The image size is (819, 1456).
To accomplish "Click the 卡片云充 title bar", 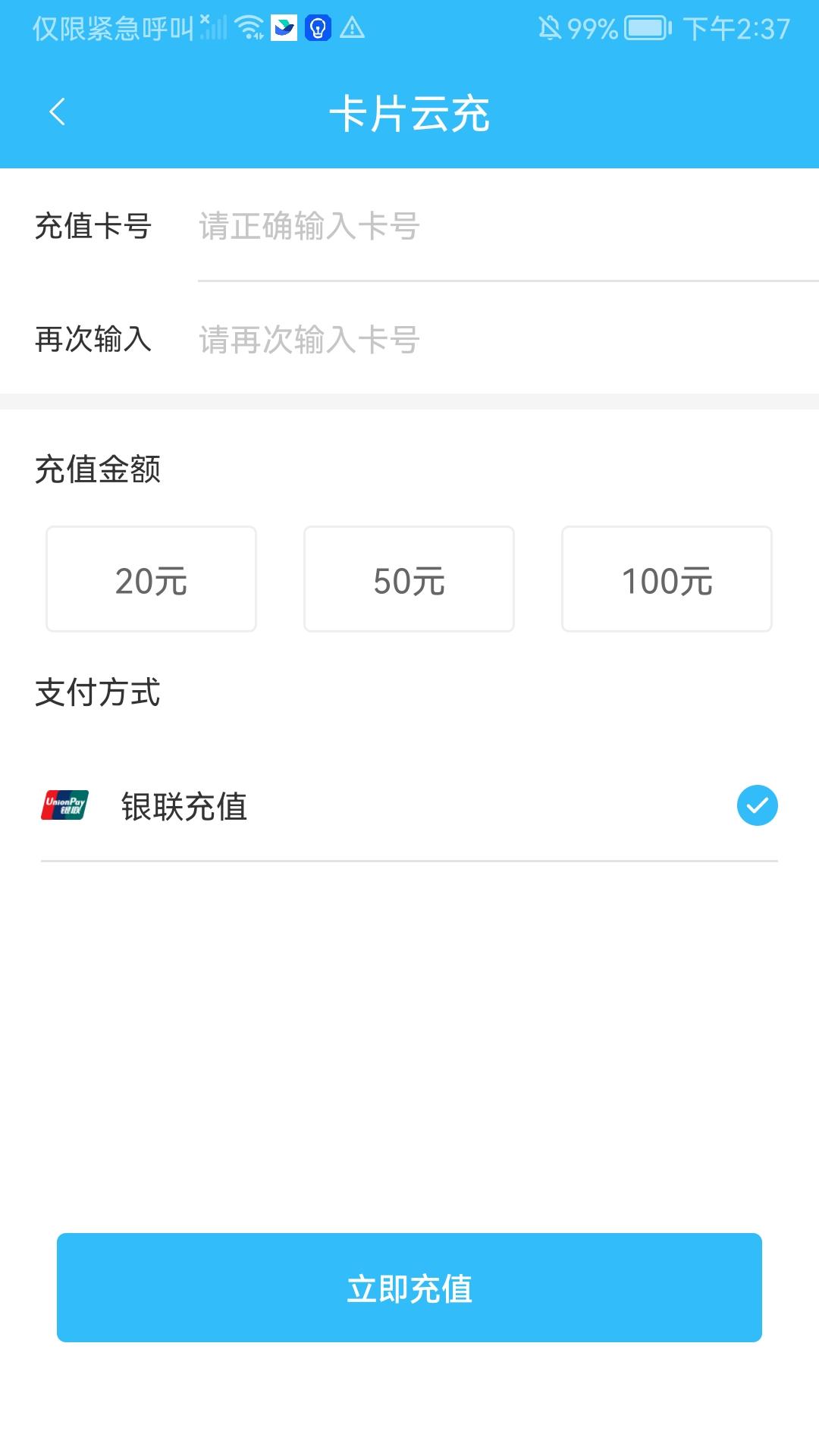I will 409,112.
